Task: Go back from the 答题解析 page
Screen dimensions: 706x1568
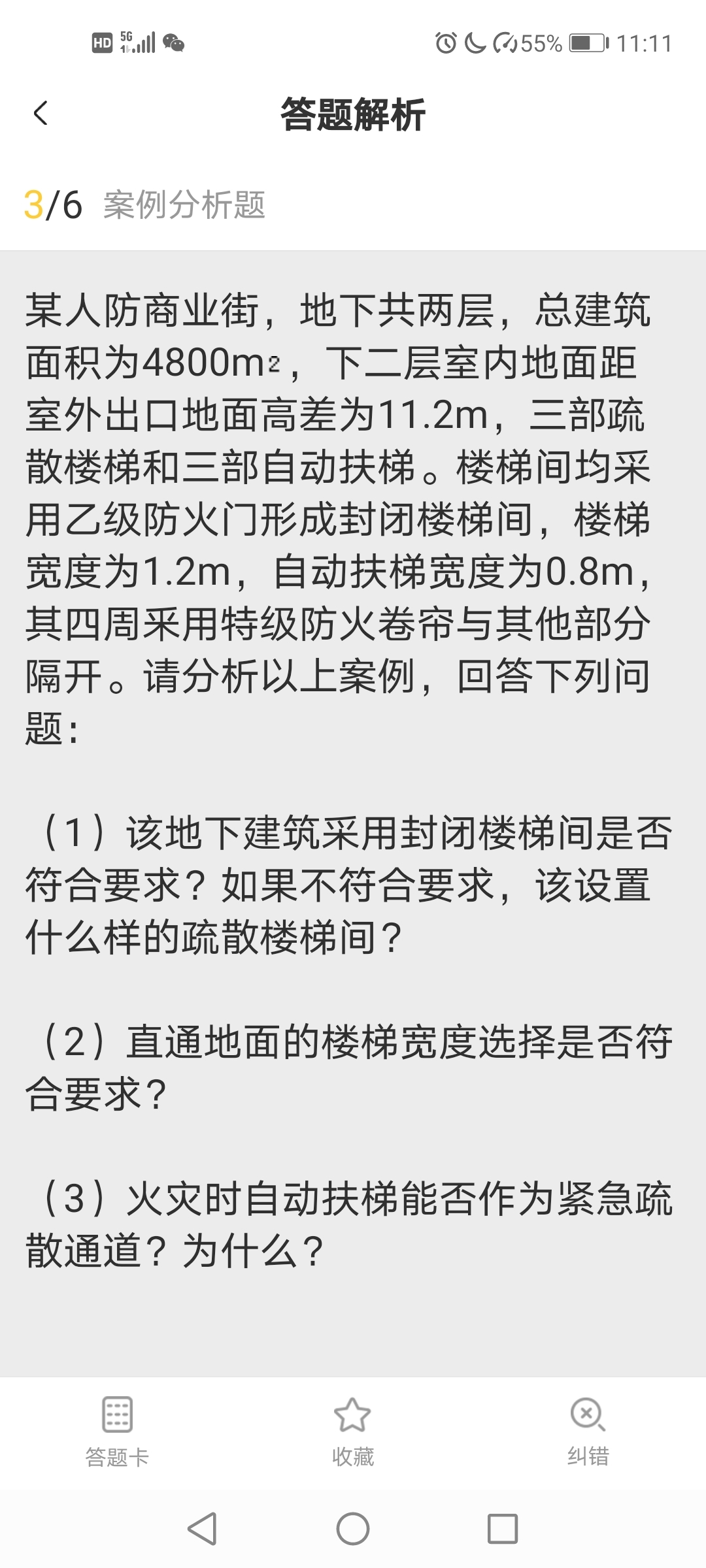Action: tap(41, 114)
